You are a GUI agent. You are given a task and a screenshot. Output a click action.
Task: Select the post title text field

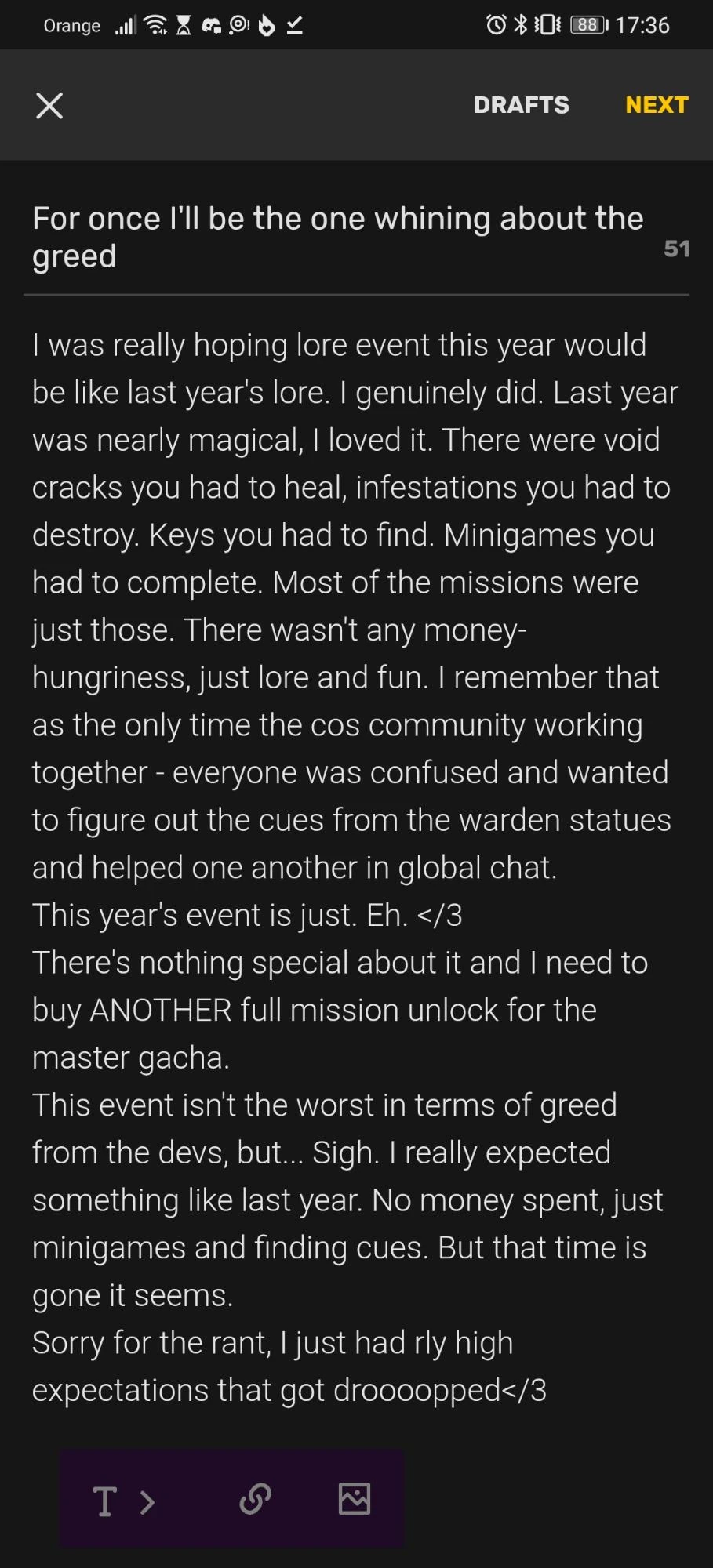(337, 235)
